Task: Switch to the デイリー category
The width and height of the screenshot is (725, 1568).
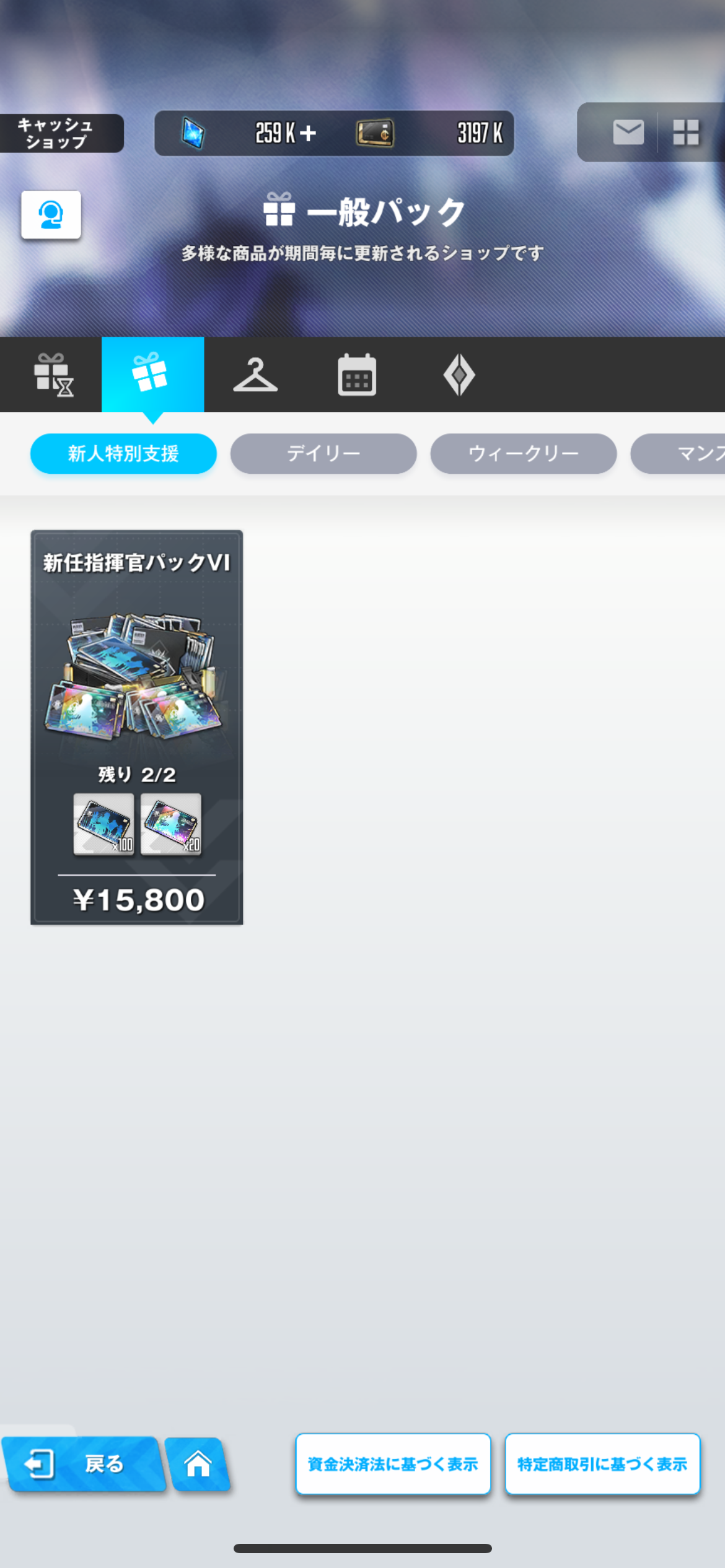Action: coord(323,453)
